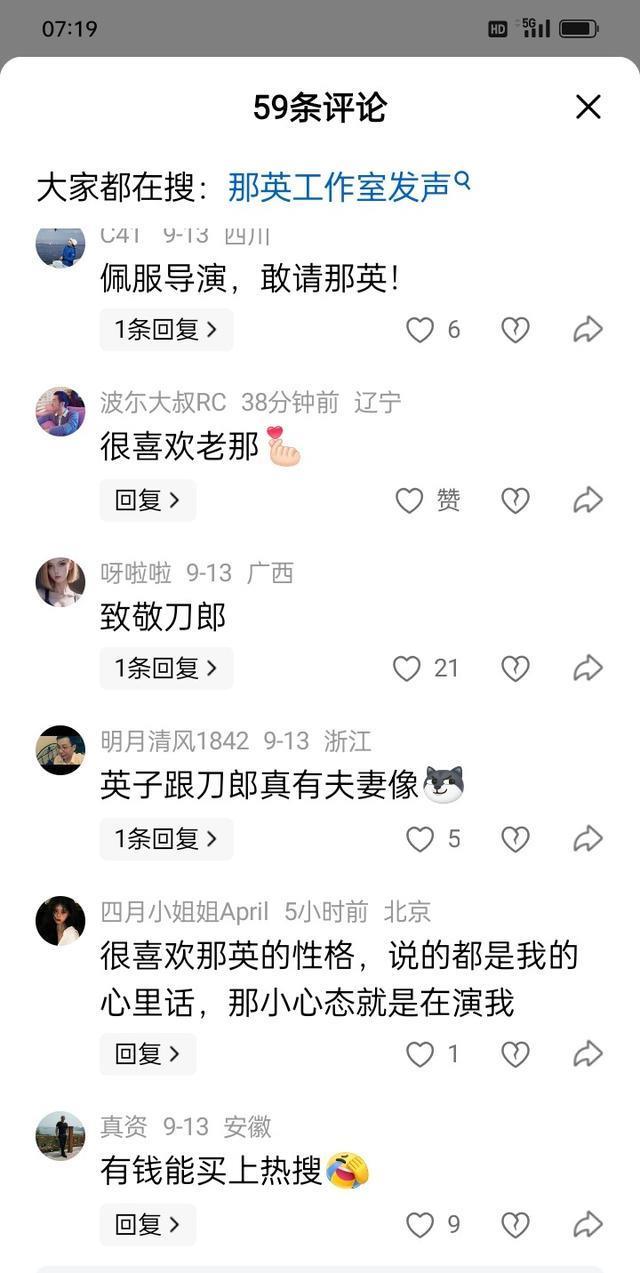The height and width of the screenshot is (1273, 640).
Task: Like the comment 佩服导演，敢请那英
Action: pos(420,330)
